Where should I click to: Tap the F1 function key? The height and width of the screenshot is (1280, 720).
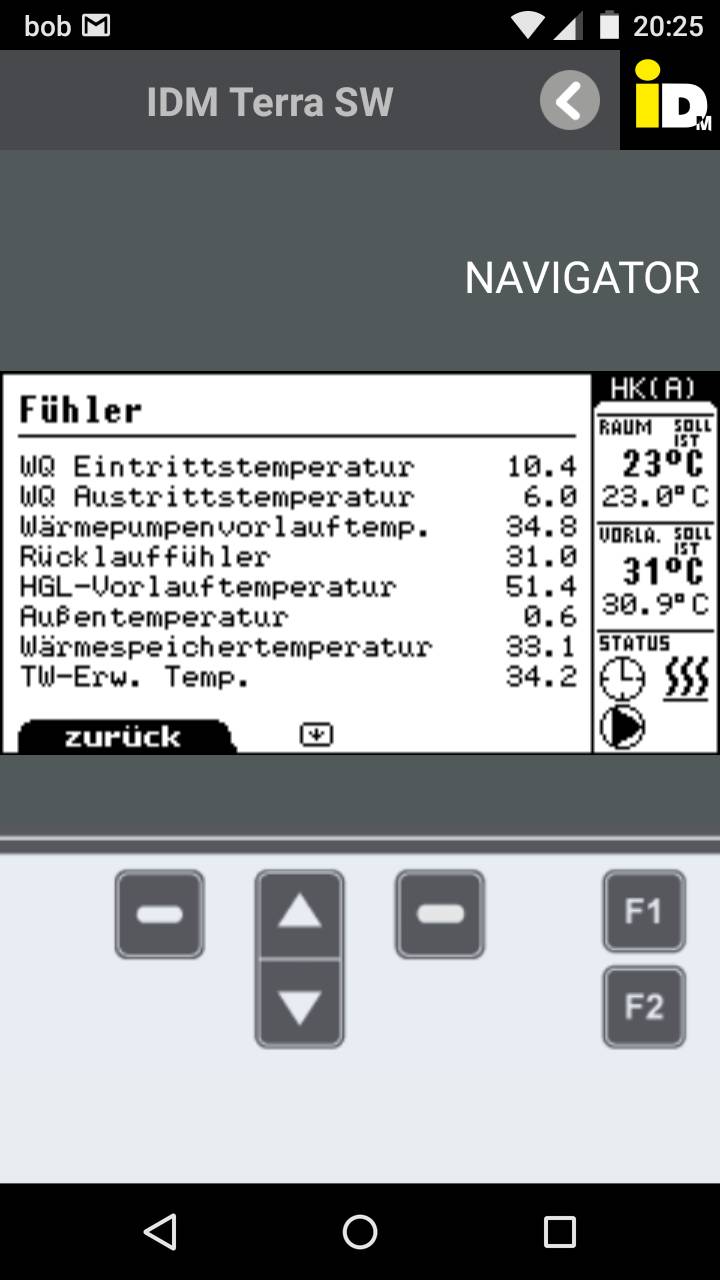[x=644, y=911]
